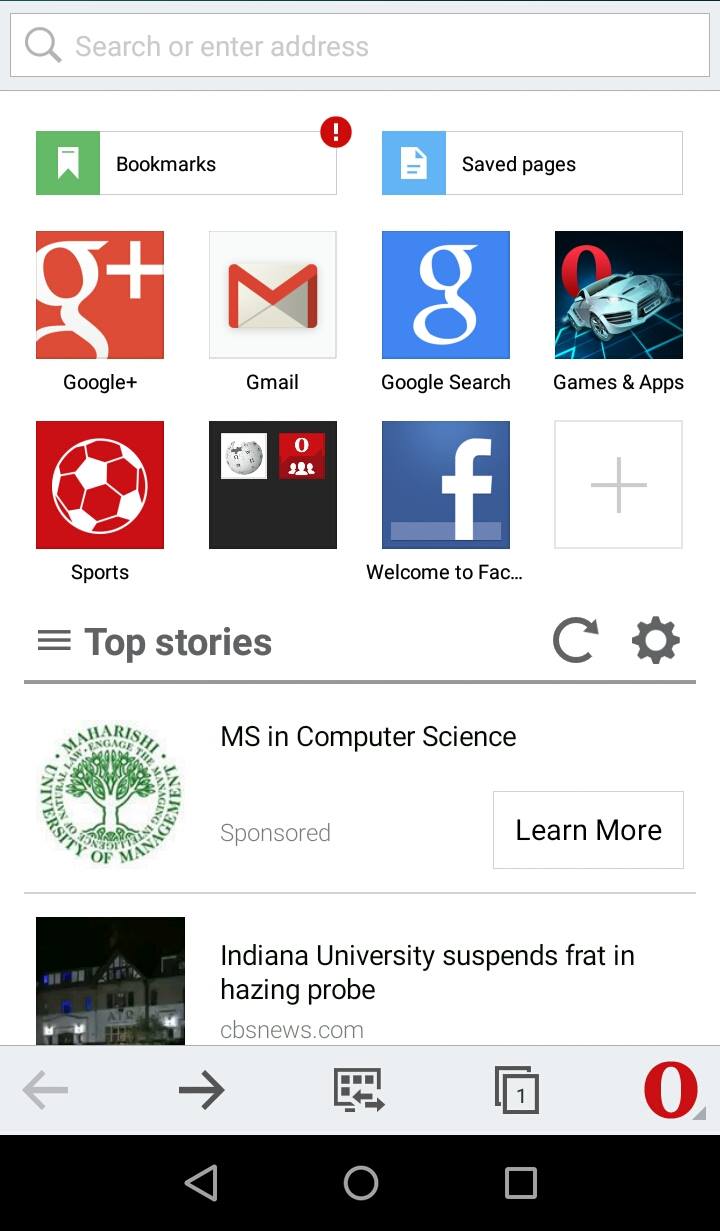Open the Gmail speed dial
This screenshot has height=1231, width=720.
pyautogui.click(x=273, y=295)
